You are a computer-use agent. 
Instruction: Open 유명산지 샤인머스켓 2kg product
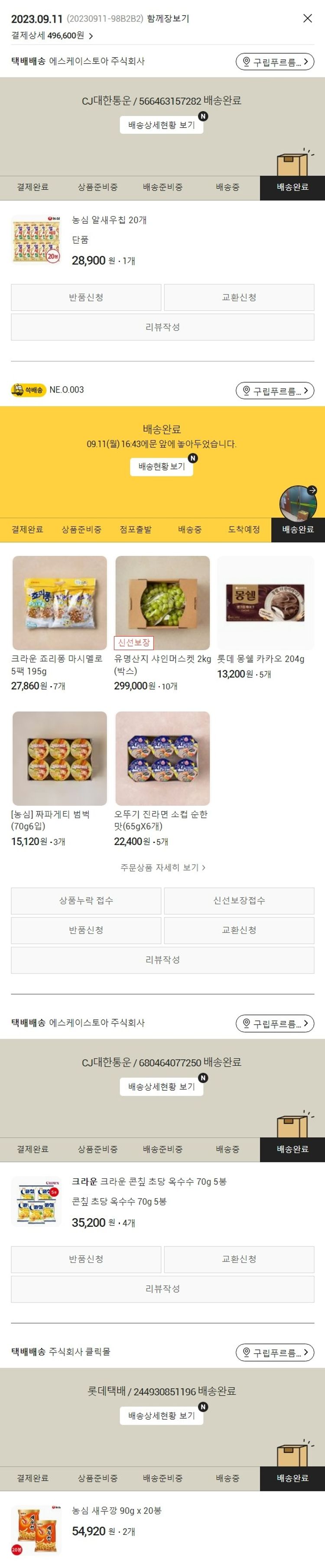(x=162, y=603)
